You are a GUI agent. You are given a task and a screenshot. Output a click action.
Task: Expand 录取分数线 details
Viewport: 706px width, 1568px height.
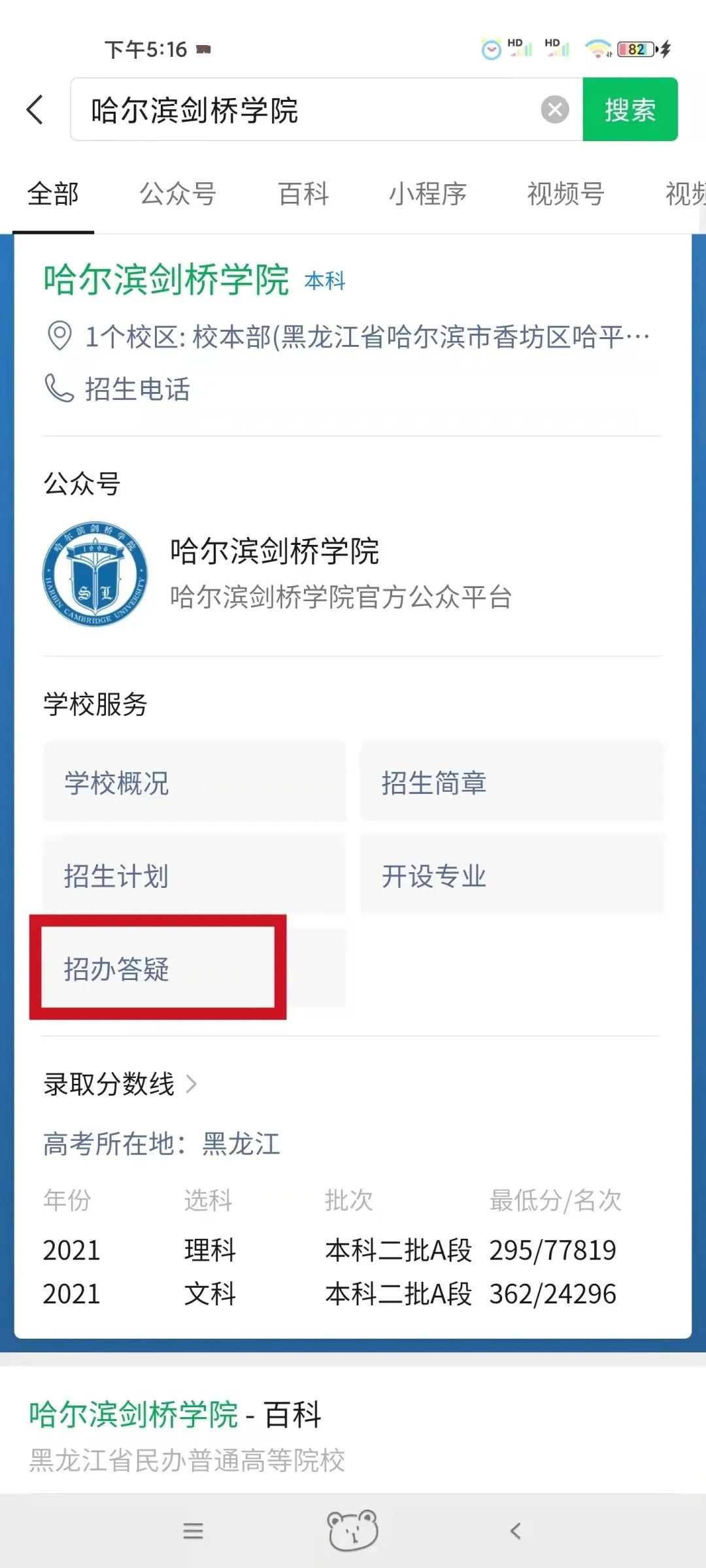tap(121, 1084)
